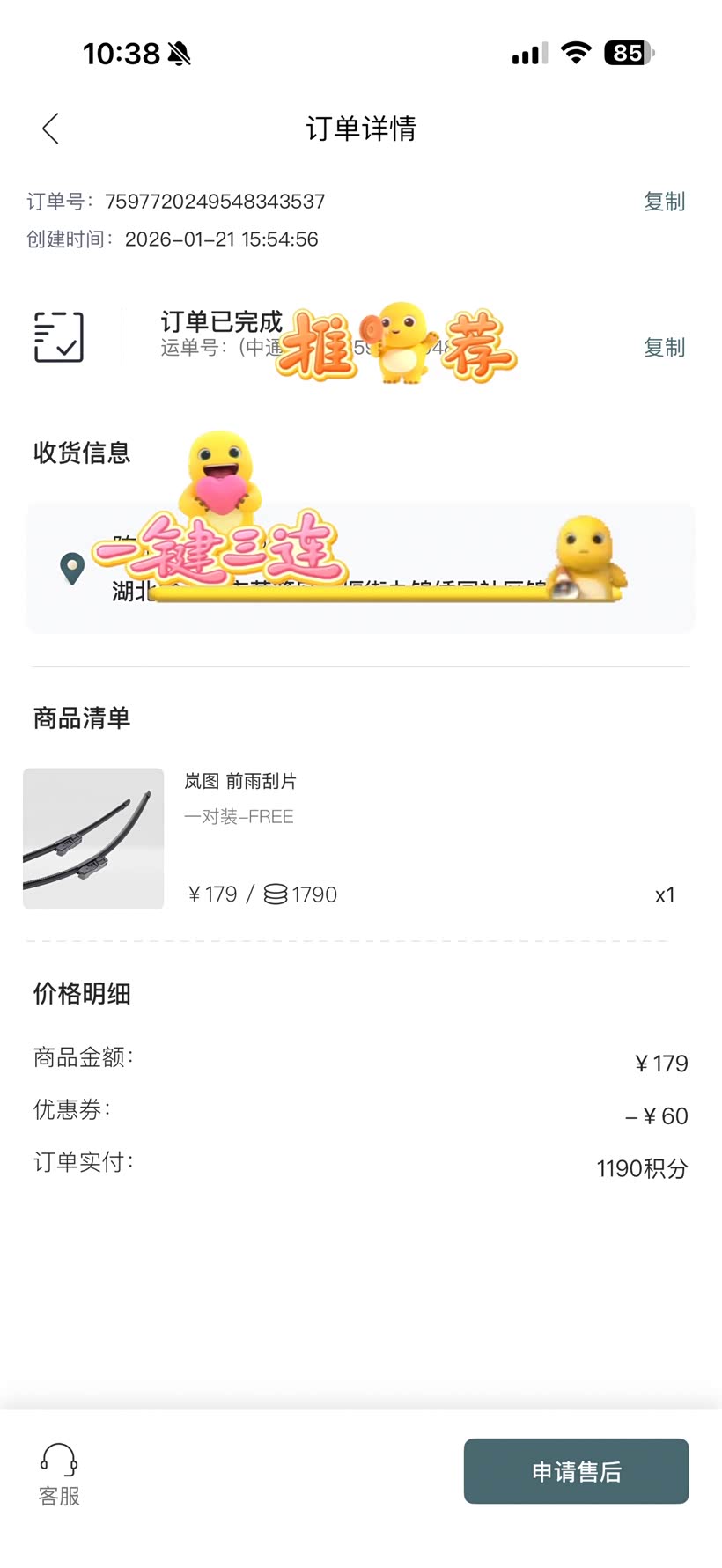Tap 申请售后 to request after-sales

576,1471
